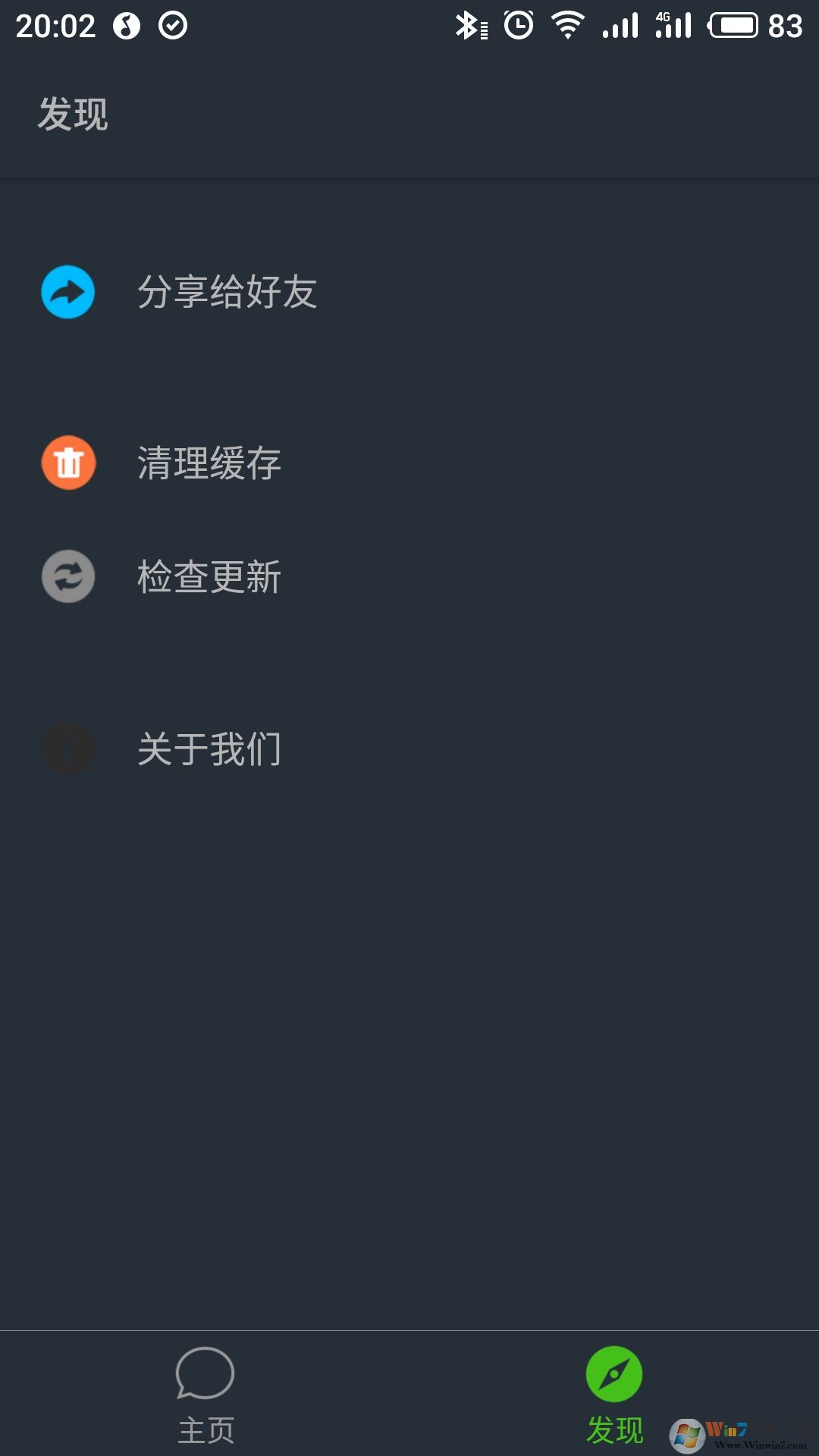The height and width of the screenshot is (1456, 819).
Task: Tap the 发现 page title
Action: (x=74, y=112)
